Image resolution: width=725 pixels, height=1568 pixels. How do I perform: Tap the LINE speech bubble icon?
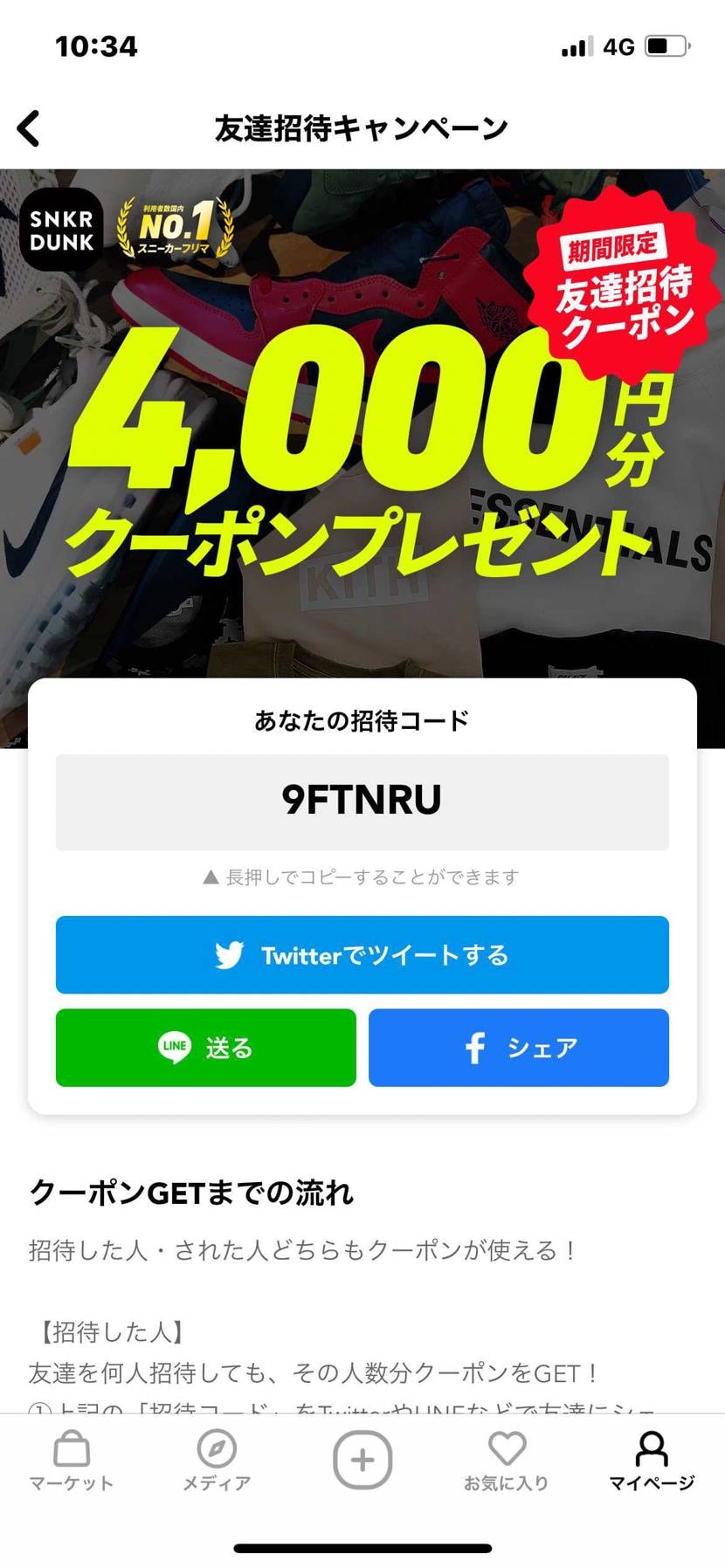(175, 1048)
